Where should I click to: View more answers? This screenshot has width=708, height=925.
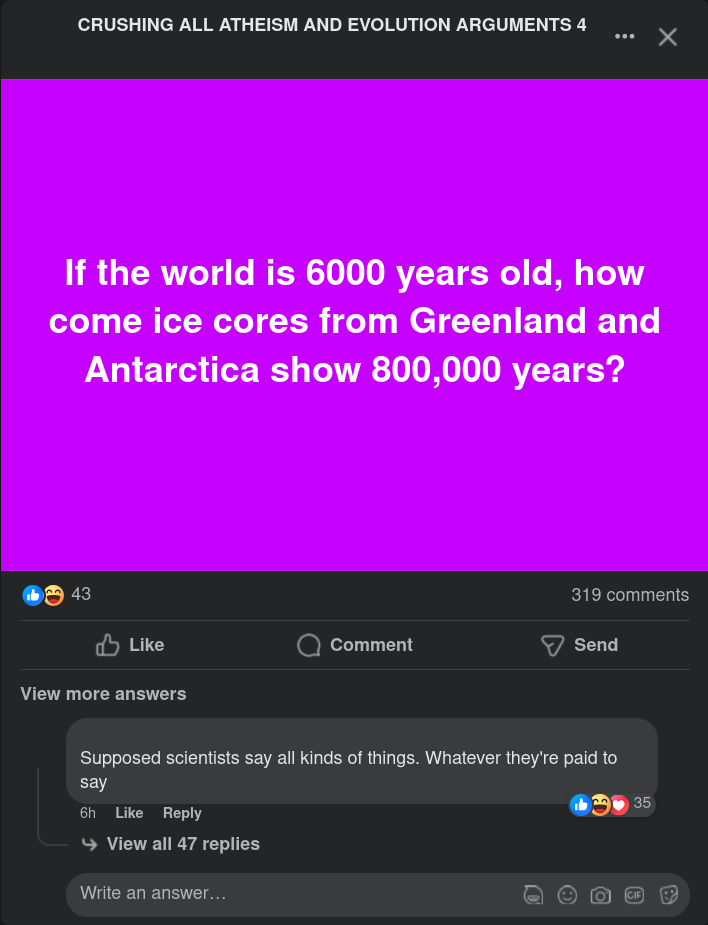point(103,694)
